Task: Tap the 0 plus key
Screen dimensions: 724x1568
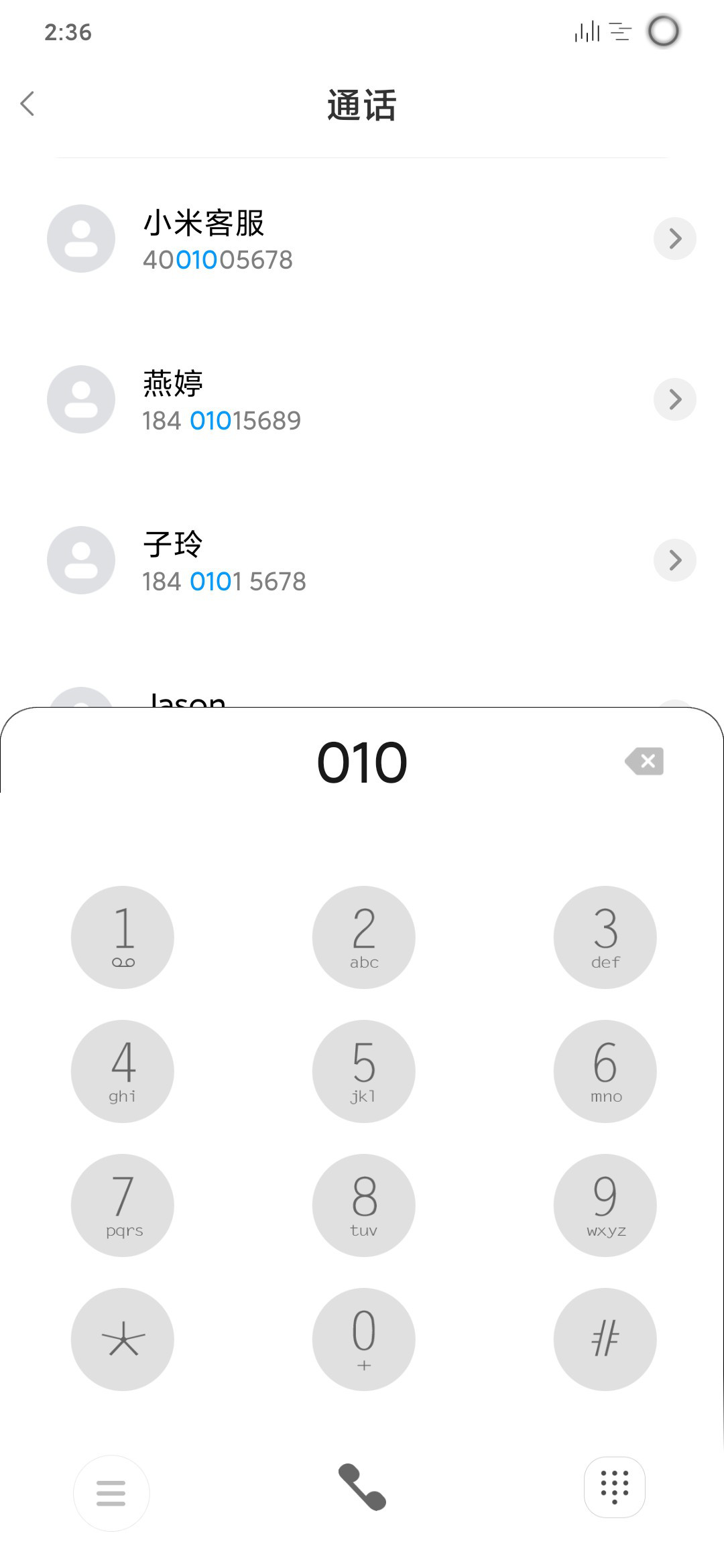Action: coord(364,1340)
